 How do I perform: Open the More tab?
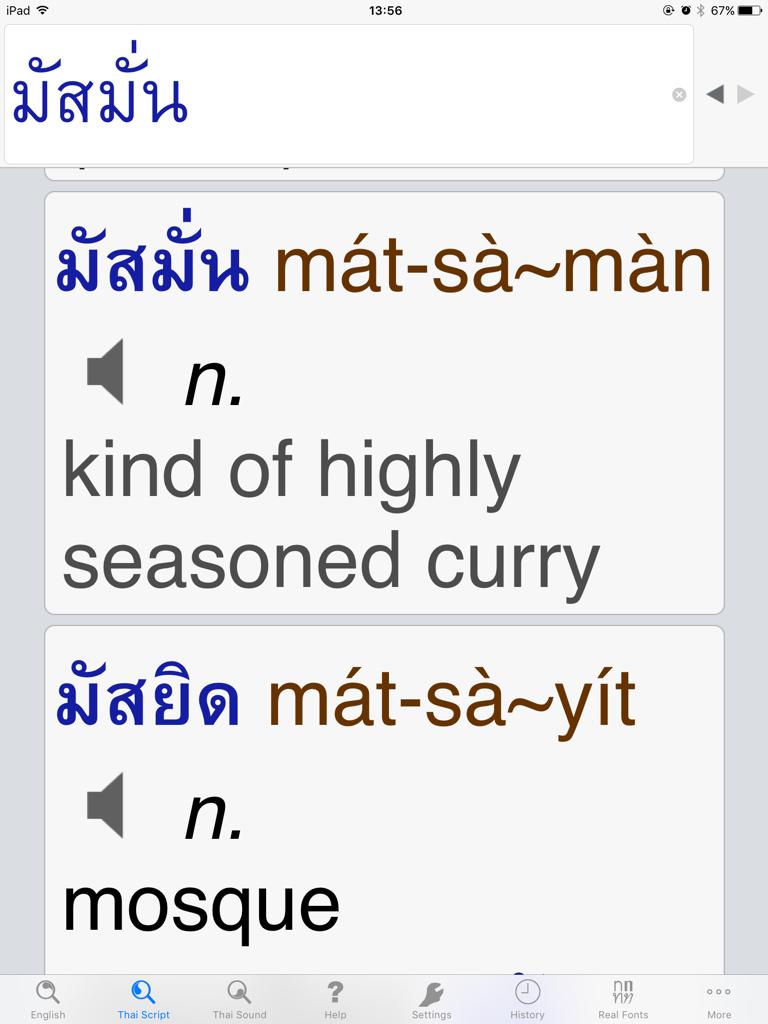coord(719,999)
